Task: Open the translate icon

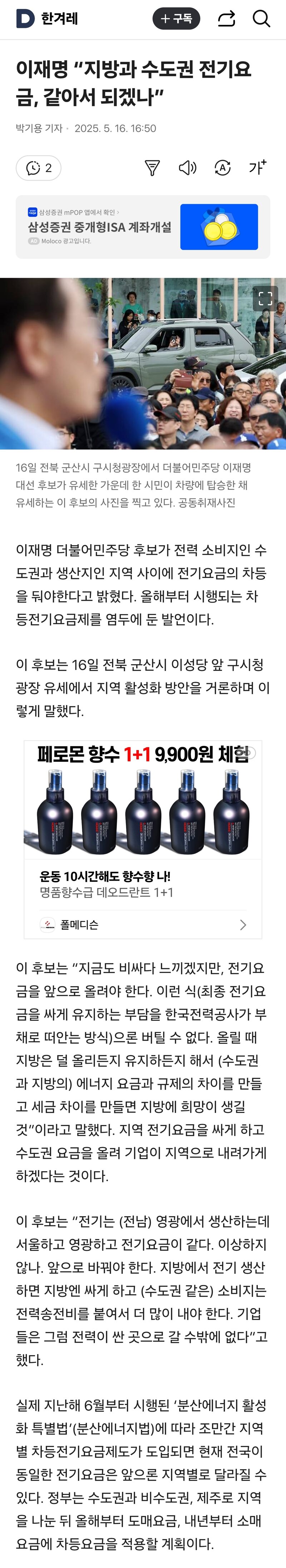Action: (223, 168)
